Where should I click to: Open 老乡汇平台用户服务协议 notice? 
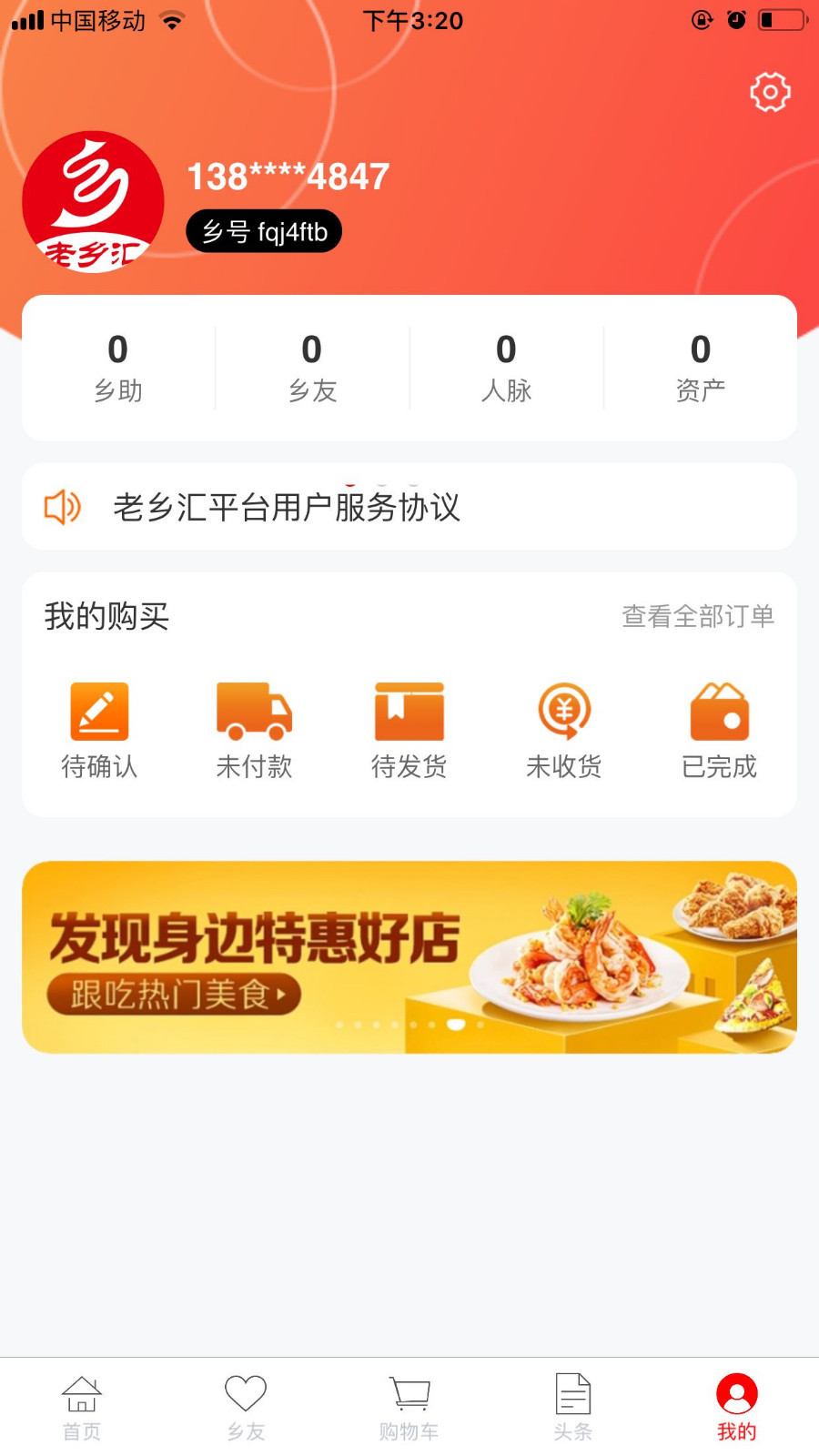pos(287,507)
